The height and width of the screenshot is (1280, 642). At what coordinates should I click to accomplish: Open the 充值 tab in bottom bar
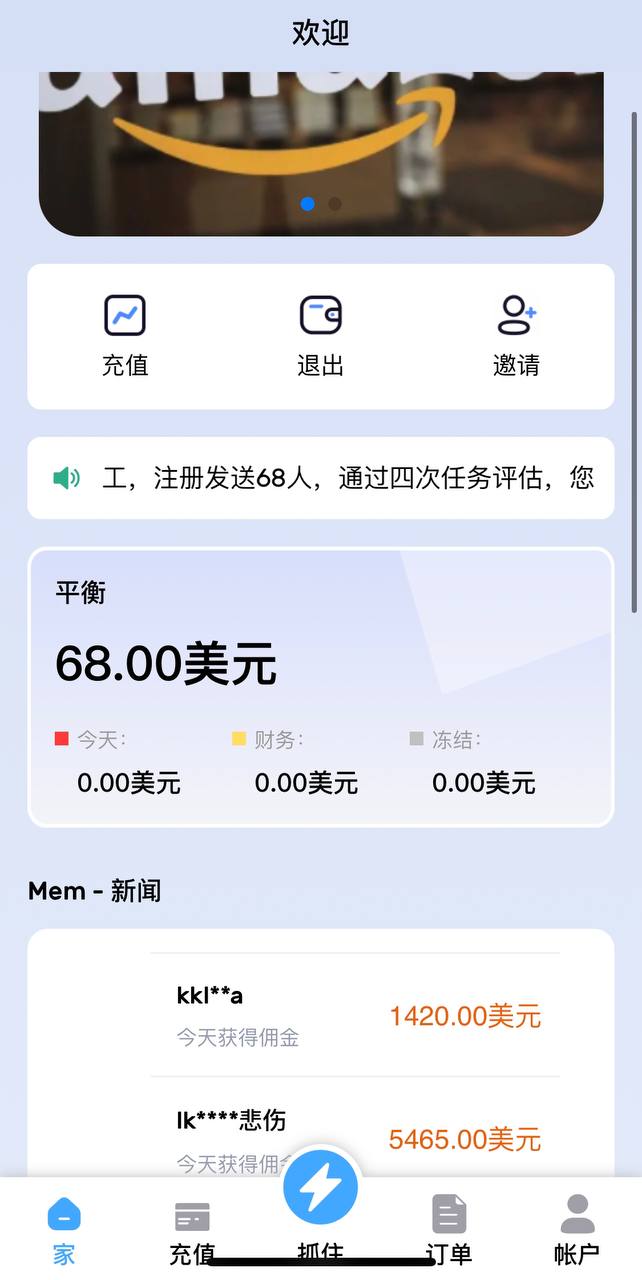(192, 1228)
